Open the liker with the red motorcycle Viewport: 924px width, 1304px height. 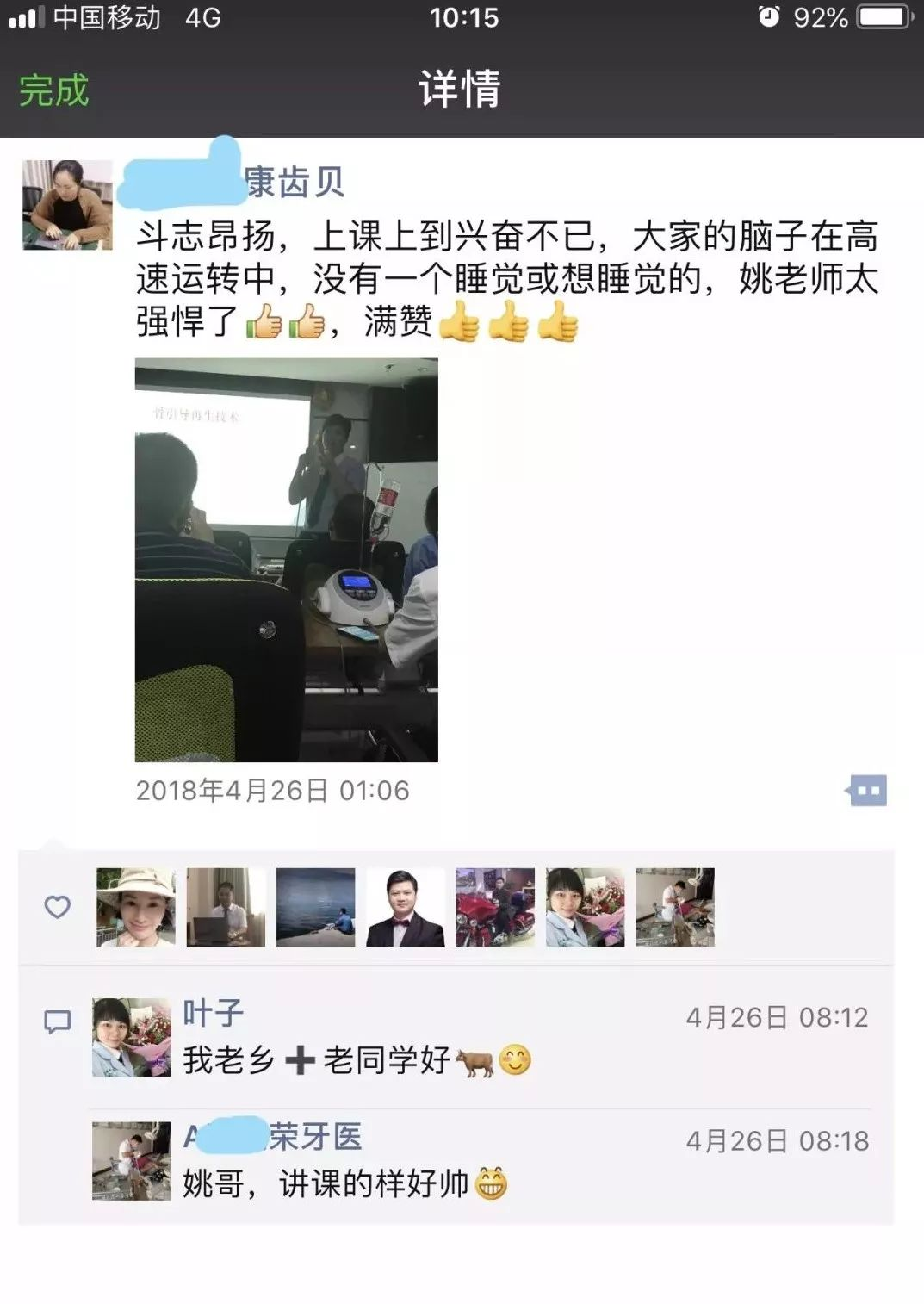click(495, 907)
